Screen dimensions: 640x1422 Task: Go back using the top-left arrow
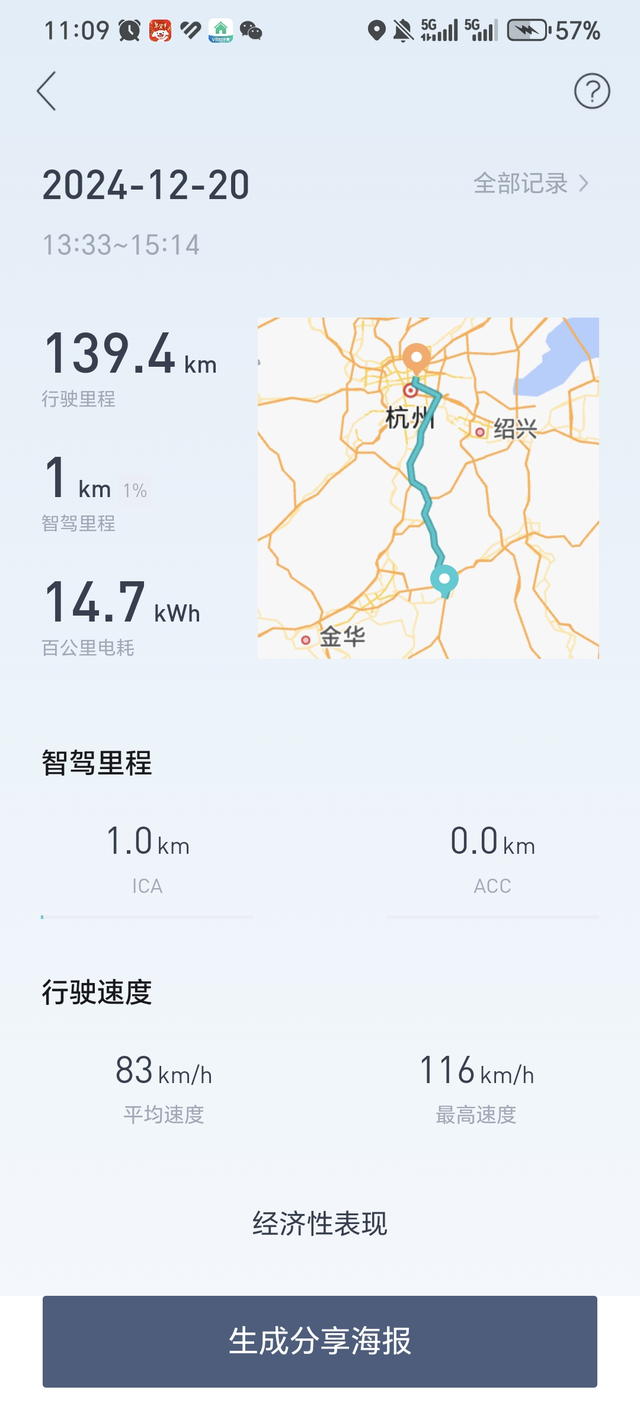[46, 91]
